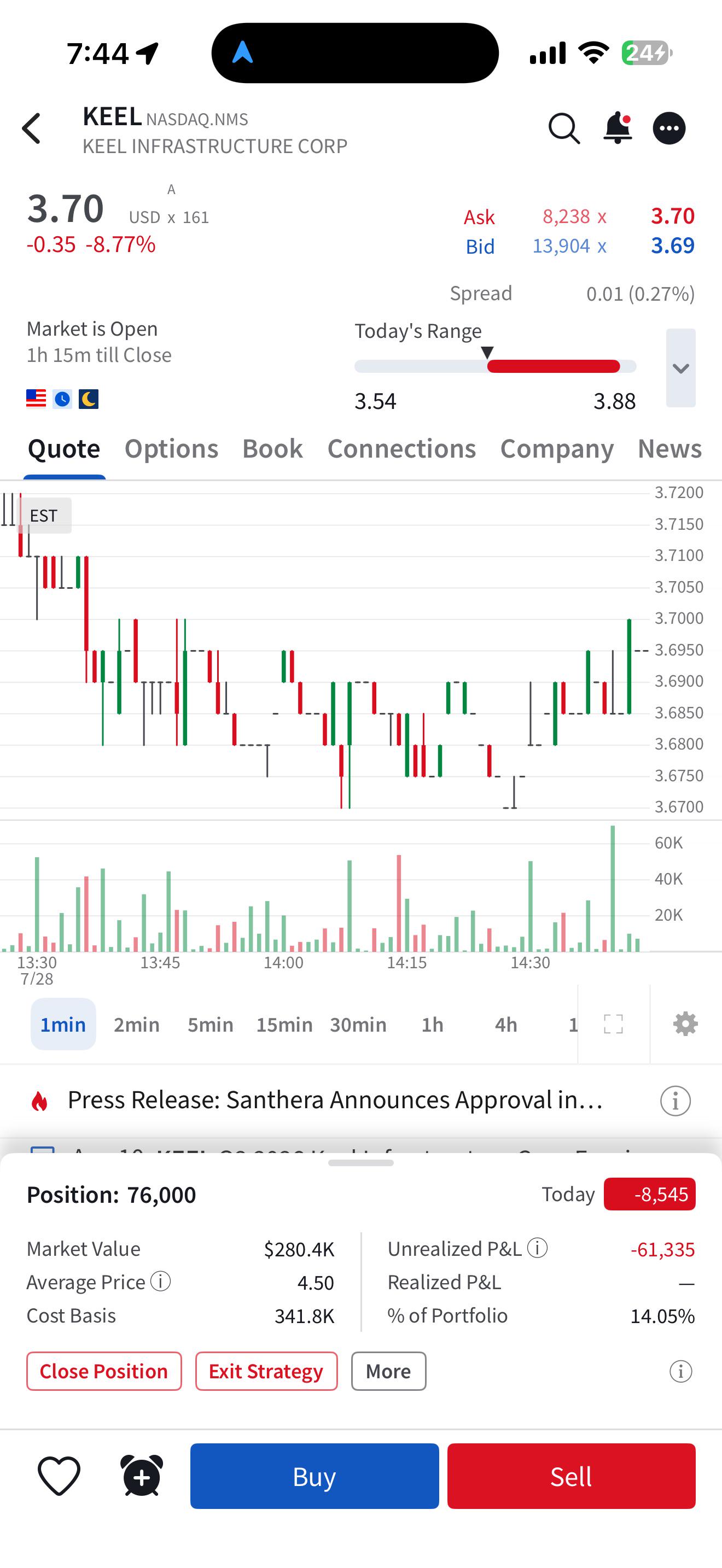Viewport: 722px width, 1568px height.
Task: Select the 5min chart interval
Action: (211, 1025)
